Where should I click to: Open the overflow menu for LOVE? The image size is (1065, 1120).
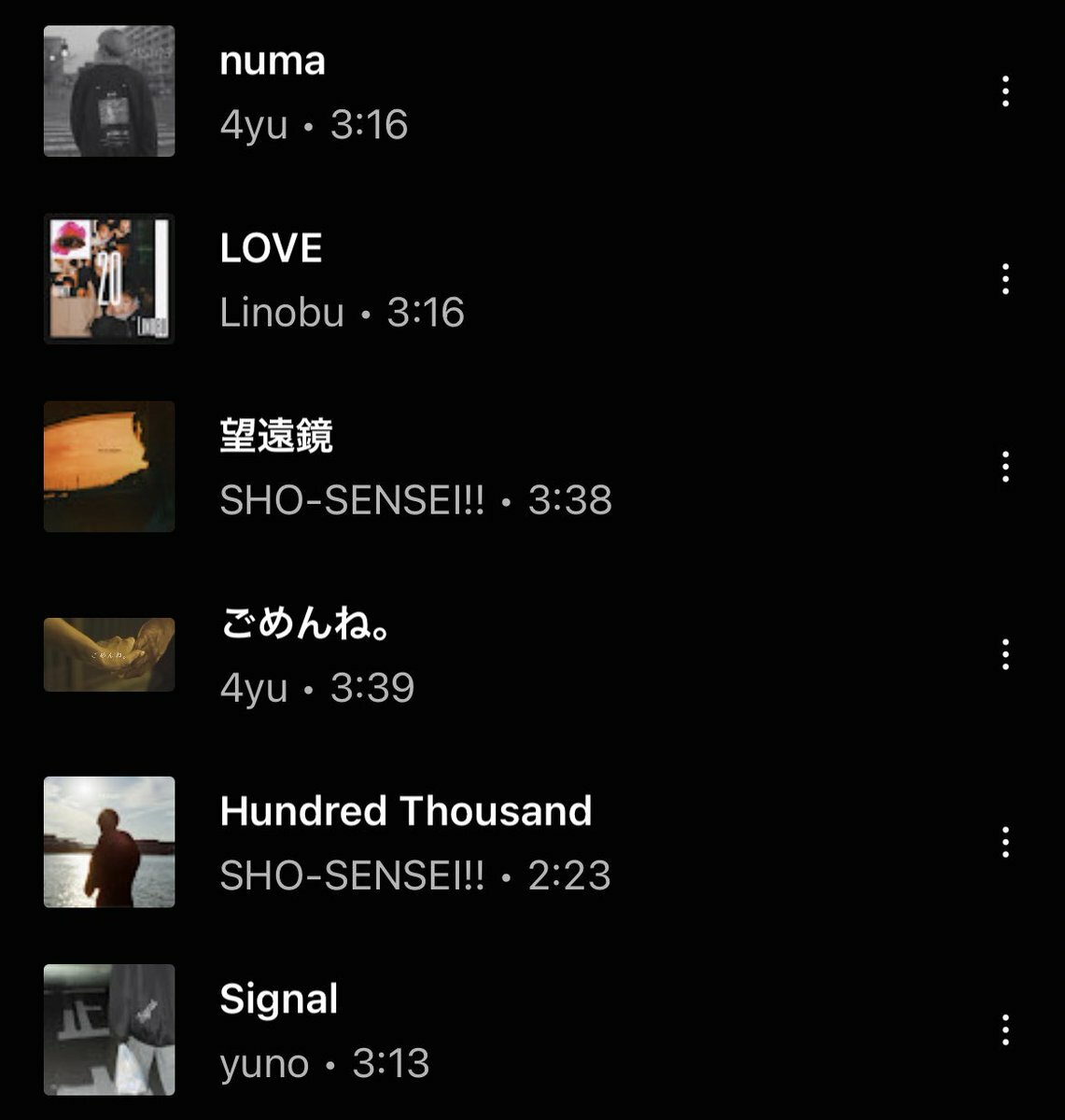tap(1005, 279)
